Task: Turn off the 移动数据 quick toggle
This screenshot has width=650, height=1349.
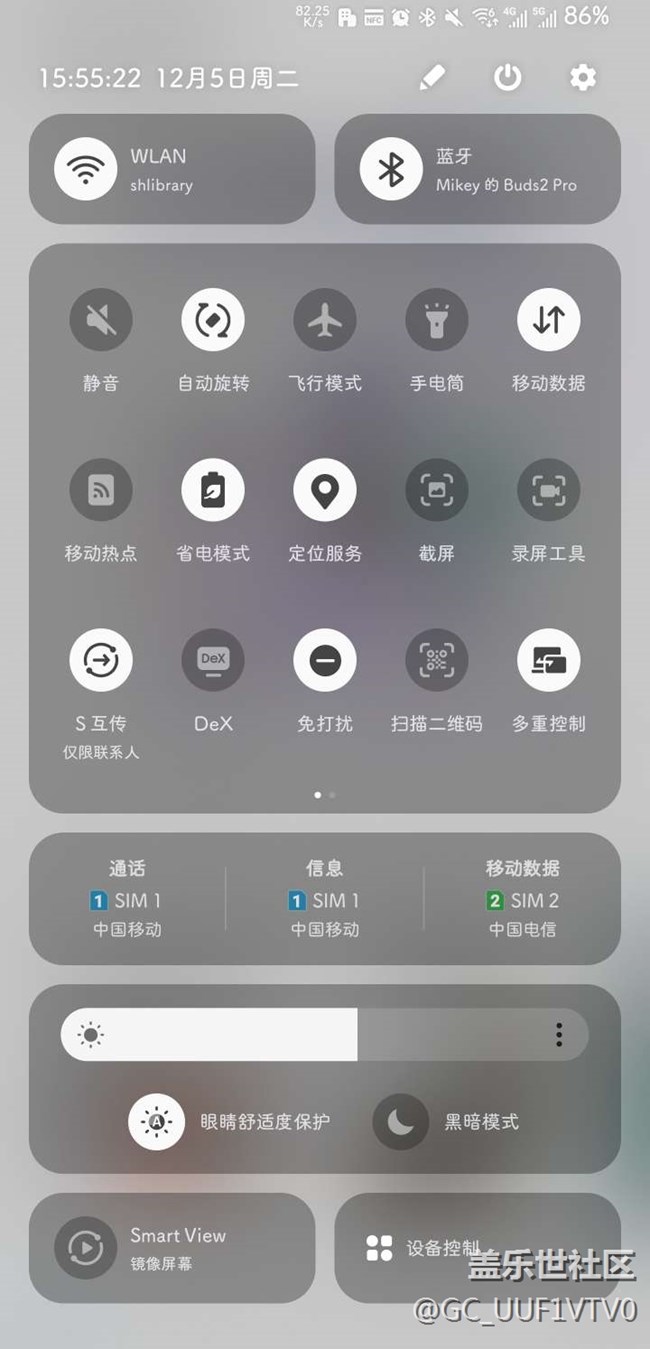Action: [549, 320]
